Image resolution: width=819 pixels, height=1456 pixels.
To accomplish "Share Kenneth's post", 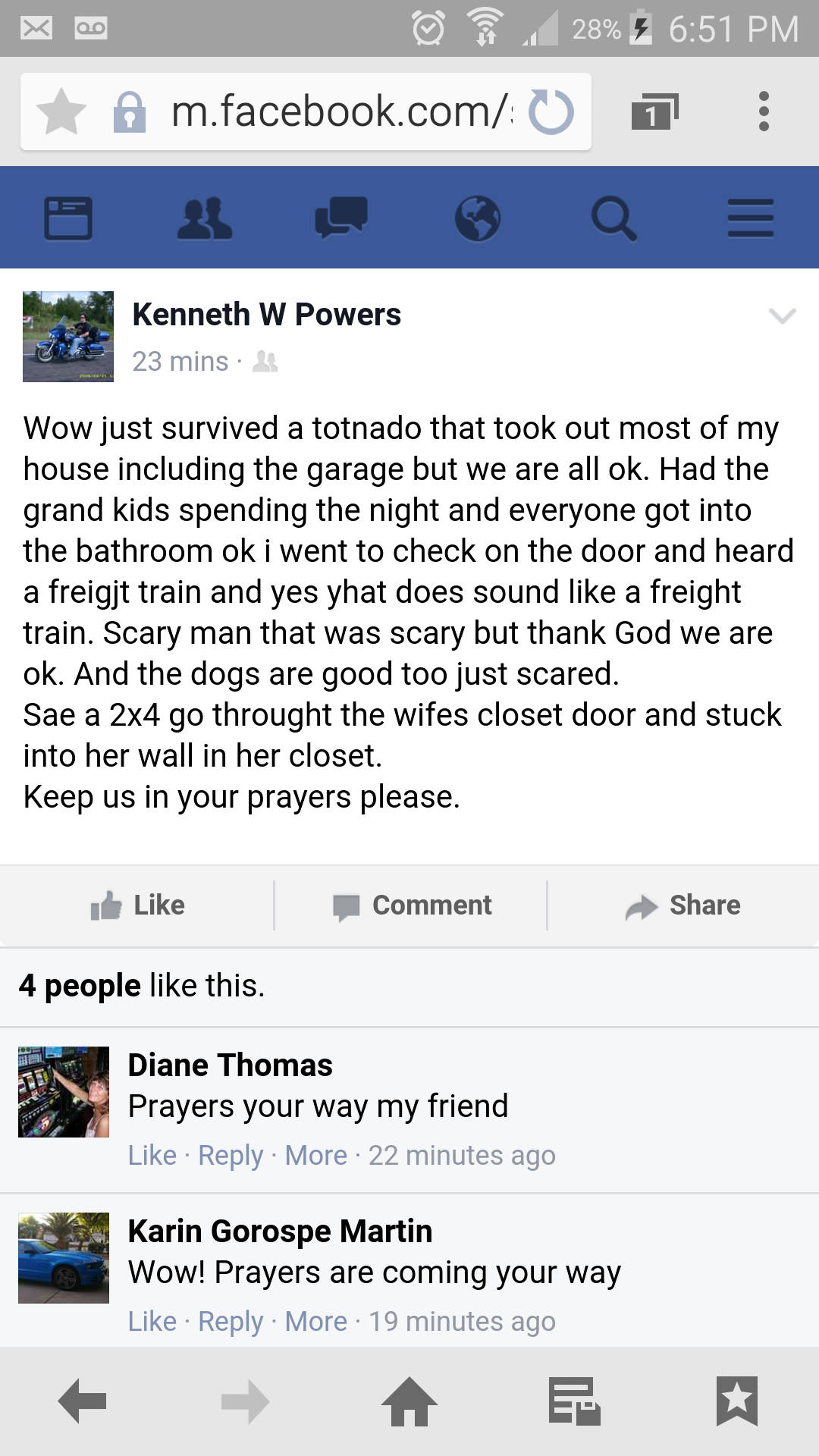I will pos(683,905).
